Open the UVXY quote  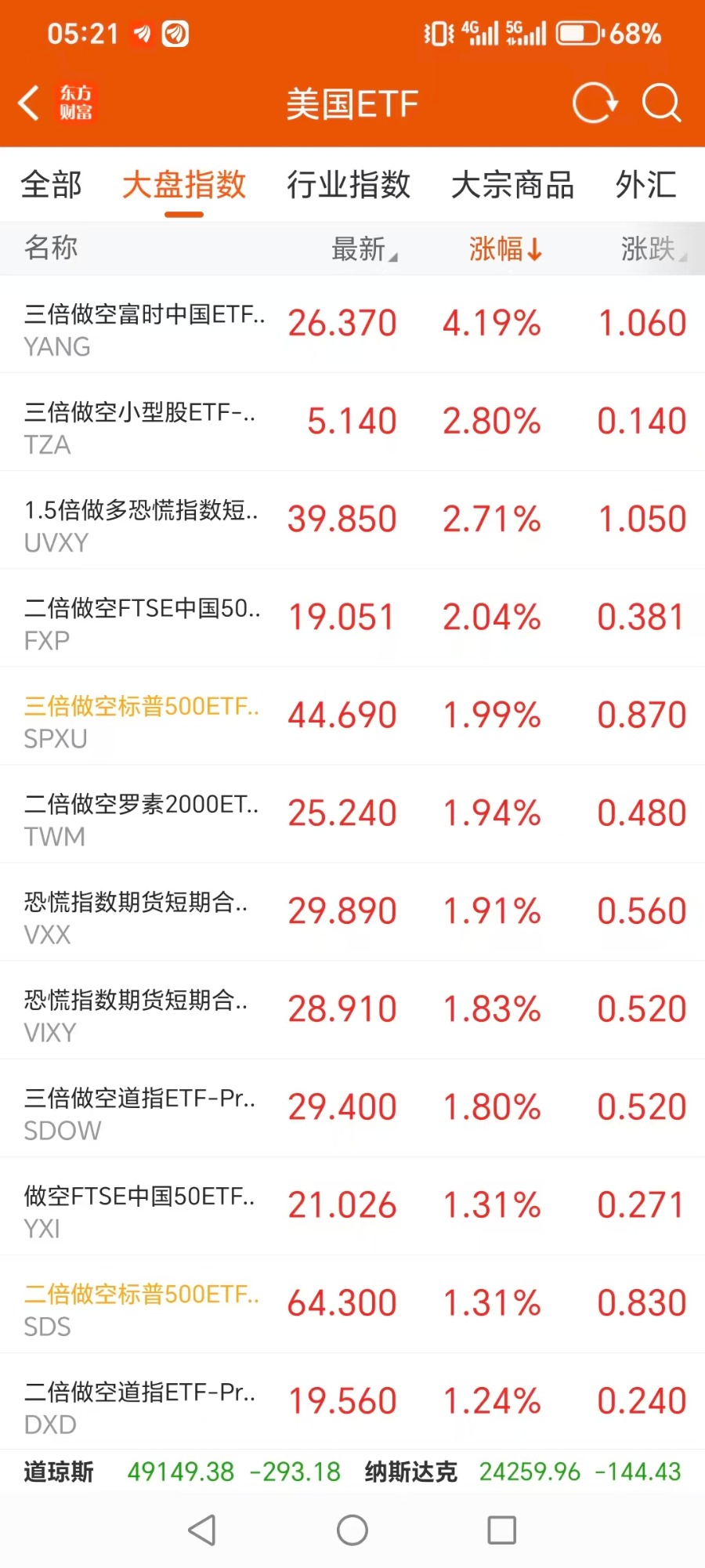[352, 520]
